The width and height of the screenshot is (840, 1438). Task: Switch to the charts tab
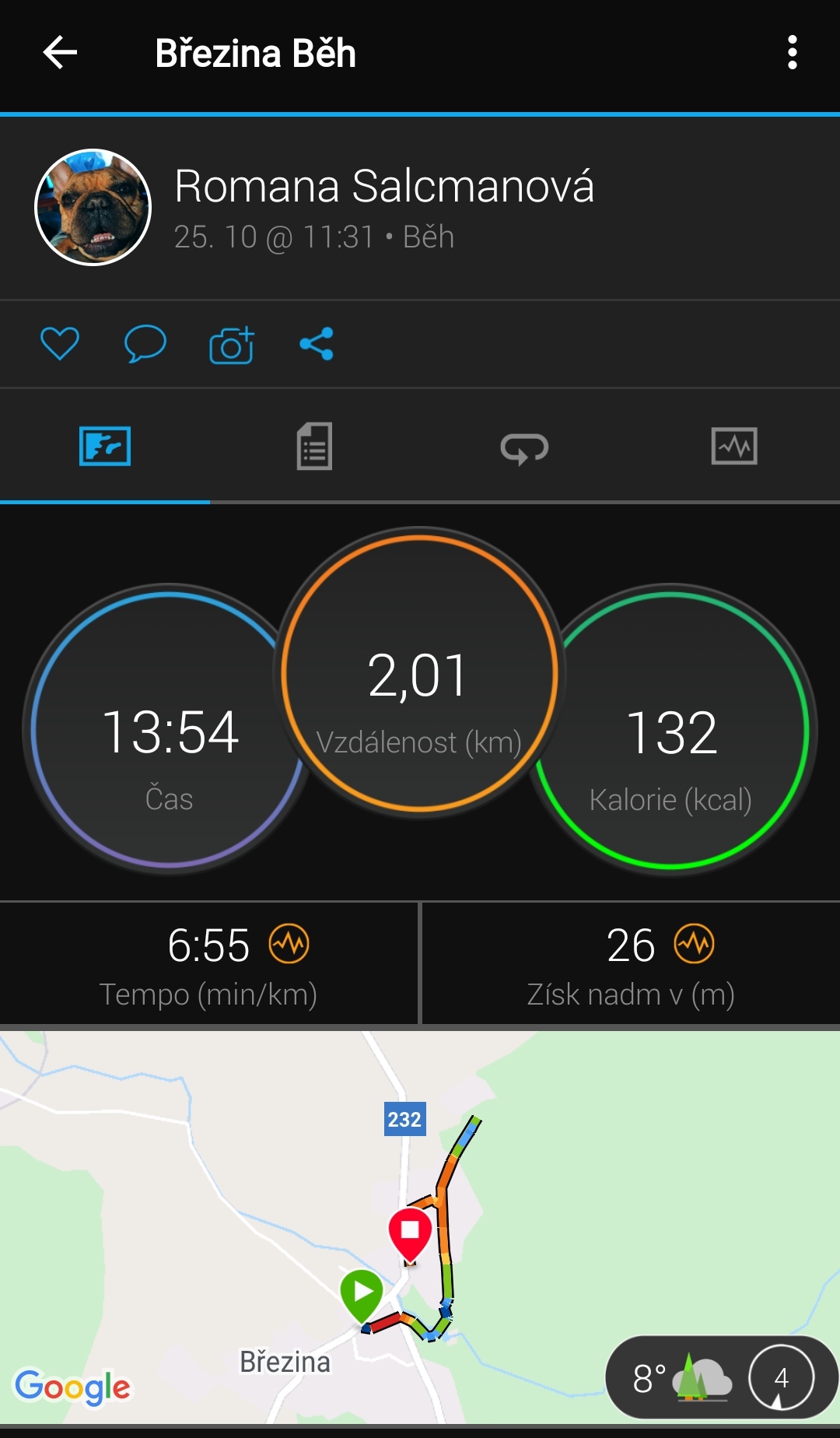734,446
